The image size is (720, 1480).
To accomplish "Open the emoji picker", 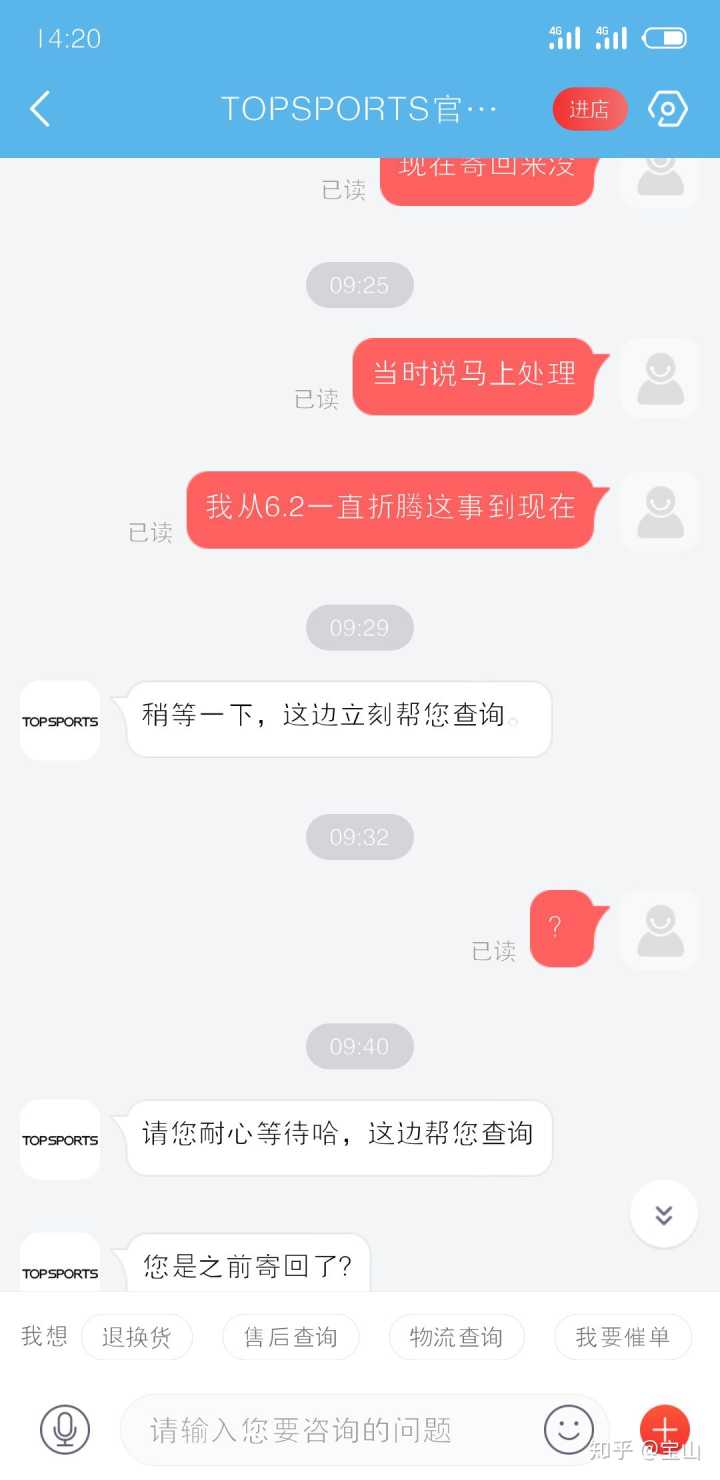I will [568, 1429].
